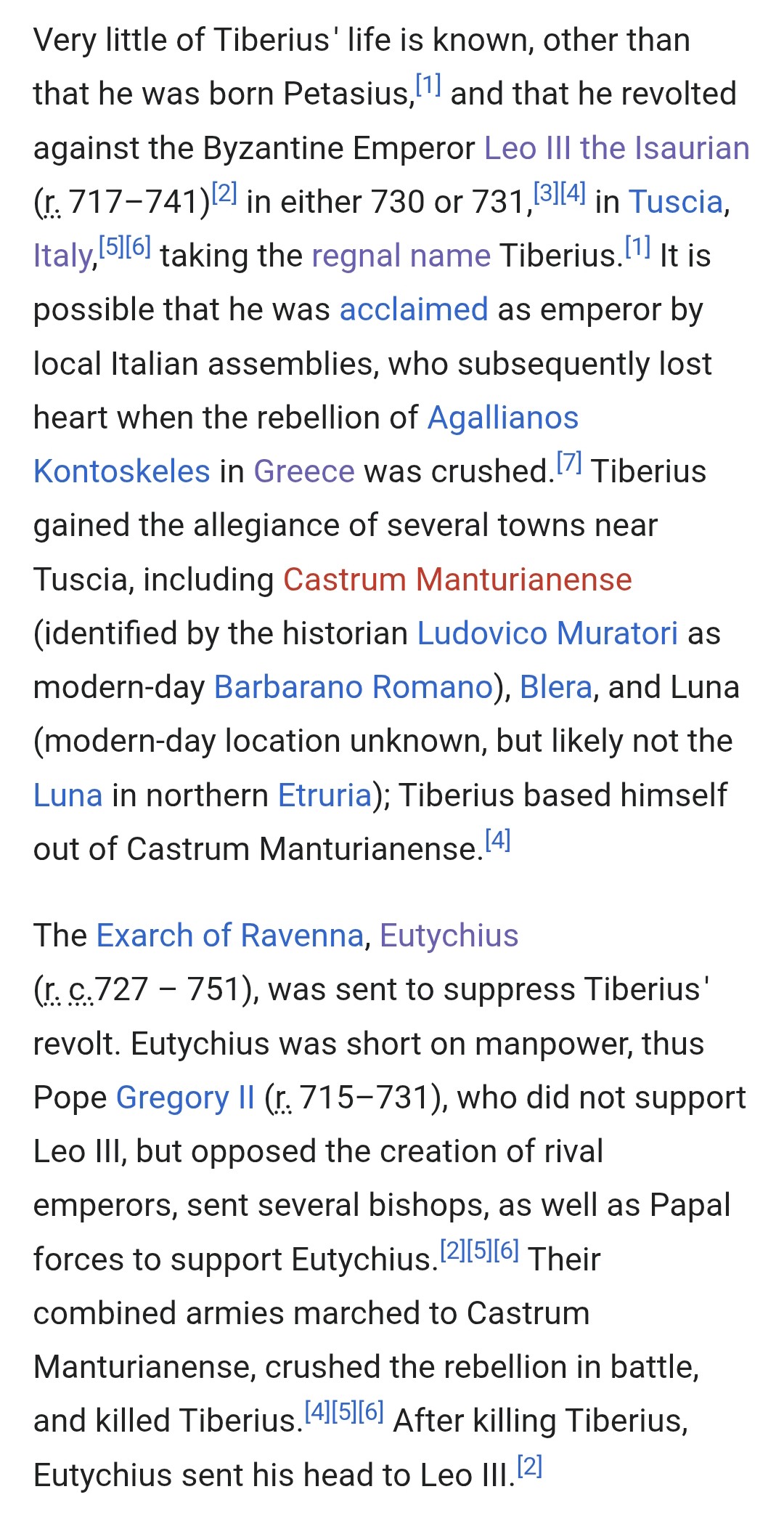Tap the regnal name link

coord(401,256)
